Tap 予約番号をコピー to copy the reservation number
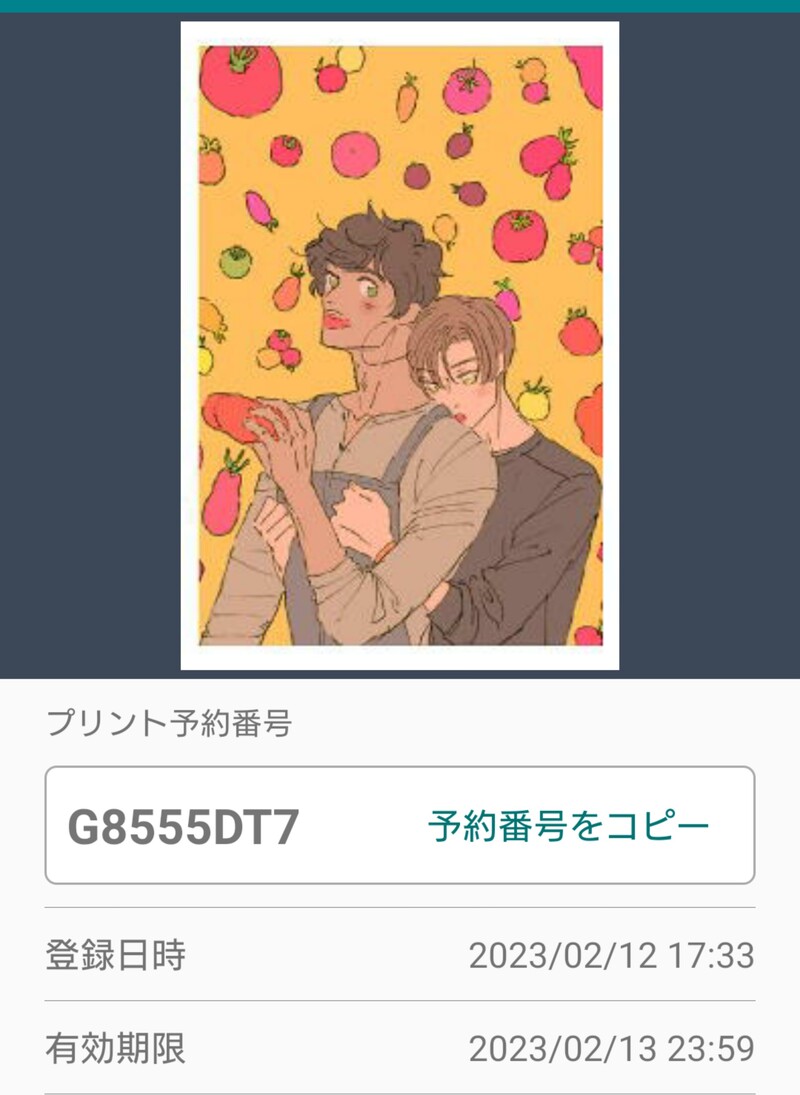800x1095 pixels. point(568,826)
